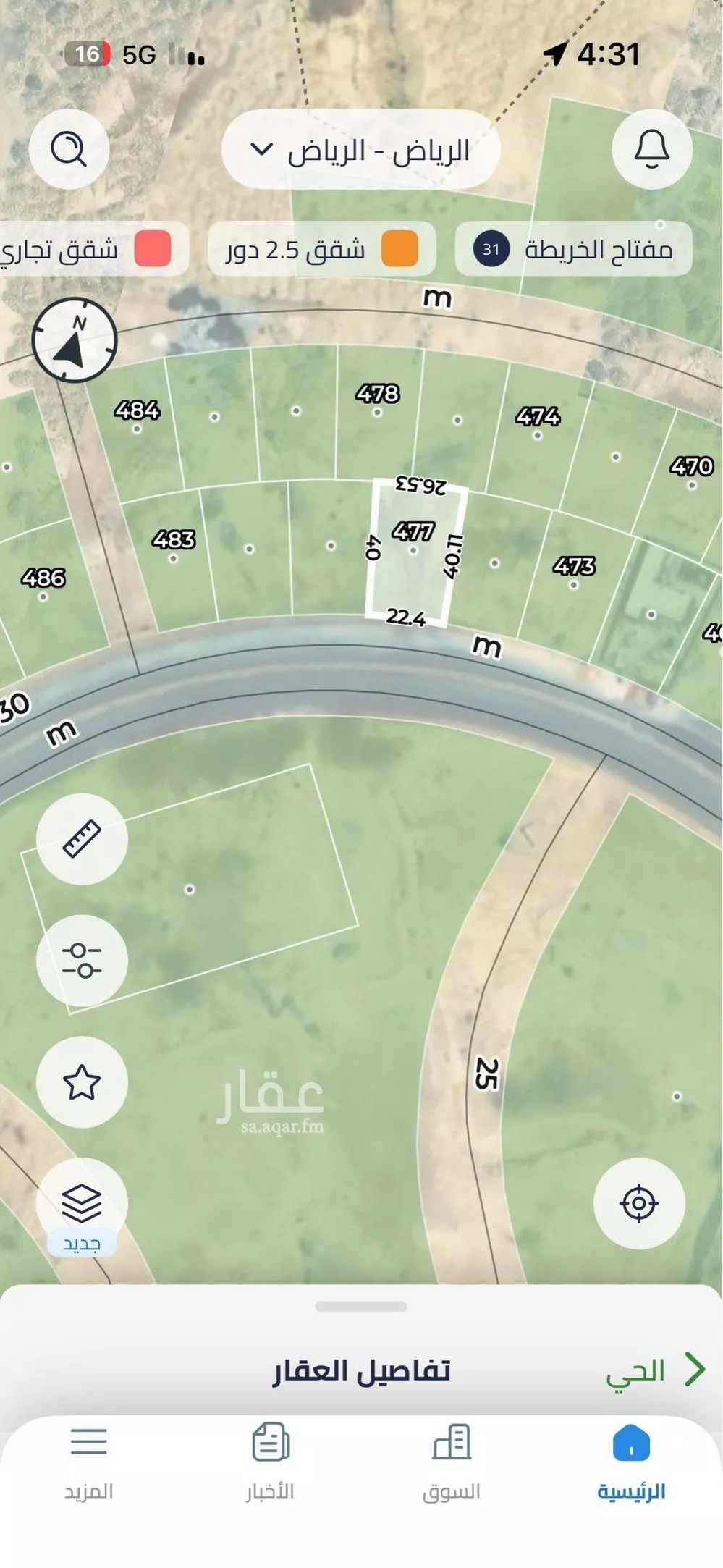723x1568 pixels.
Task: Open the notifications bell
Action: [x=651, y=148]
